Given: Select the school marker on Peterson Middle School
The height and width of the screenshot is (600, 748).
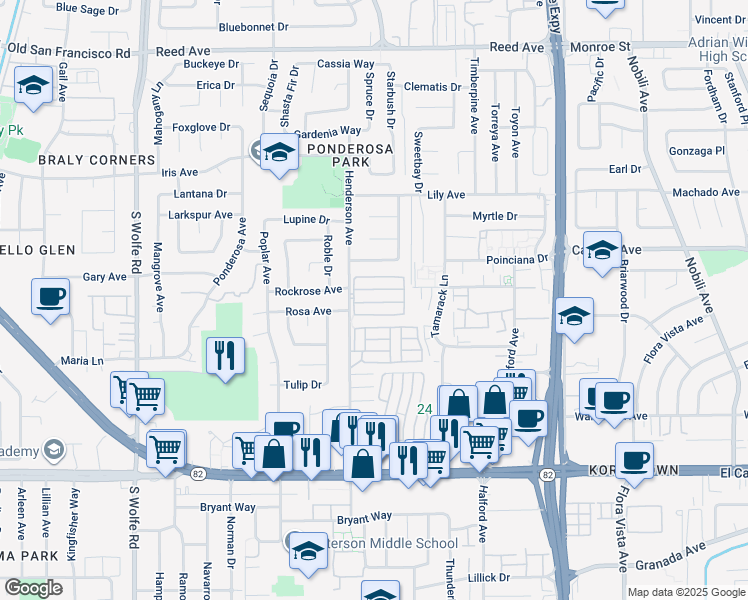Looking at the screenshot, I should pos(309,552).
